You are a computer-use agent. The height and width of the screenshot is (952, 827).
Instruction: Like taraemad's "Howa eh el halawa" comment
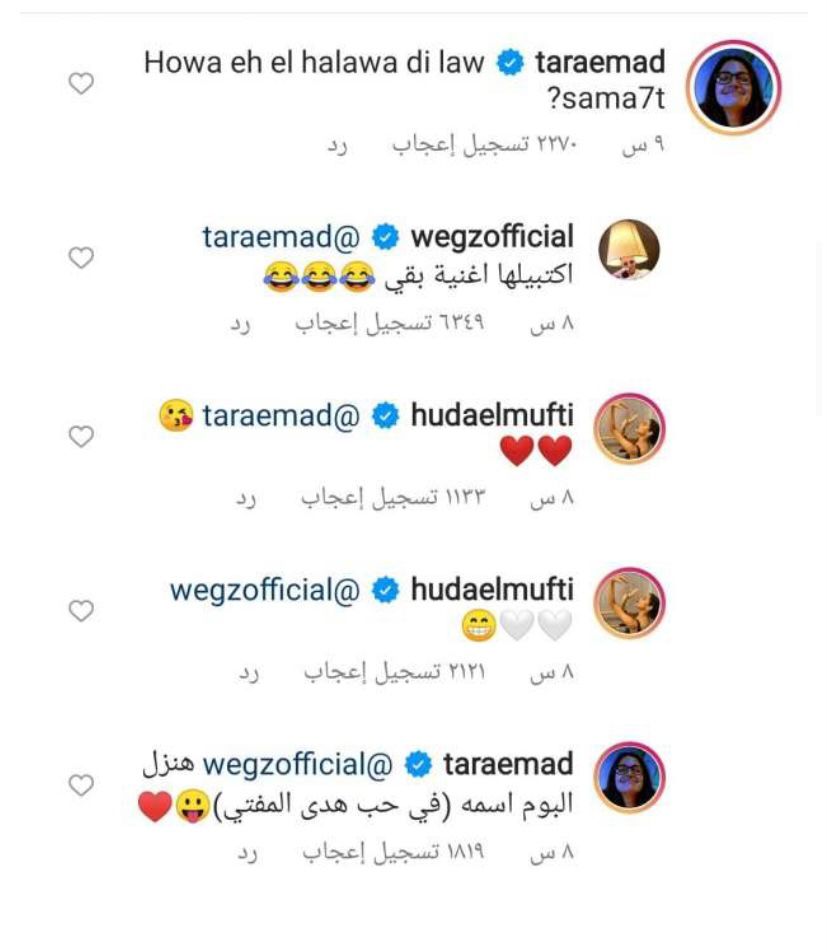pyautogui.click(x=80, y=85)
